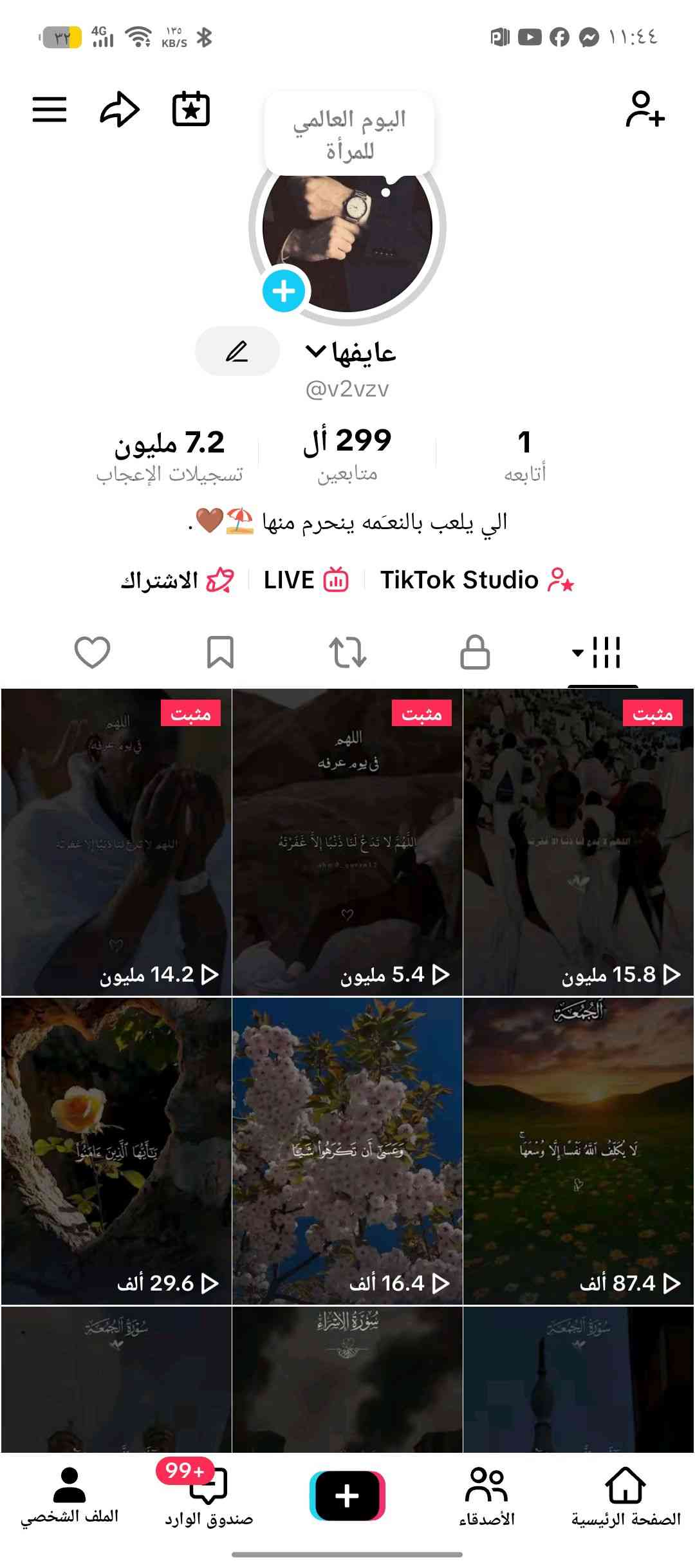Tap the add friends icon
This screenshot has height=1568, width=695.
coord(645,109)
